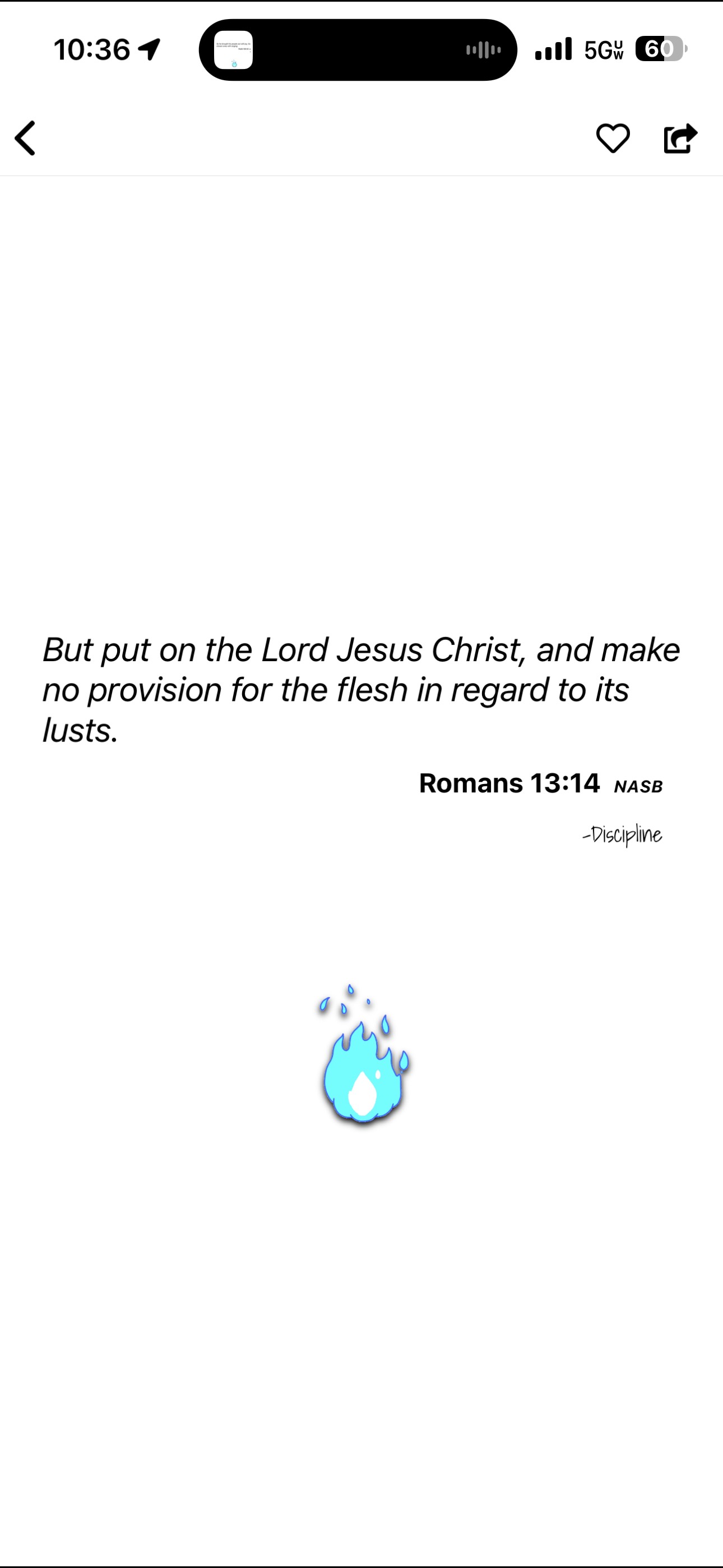Share this verse via the share icon
The width and height of the screenshot is (723, 1568).
point(680,138)
